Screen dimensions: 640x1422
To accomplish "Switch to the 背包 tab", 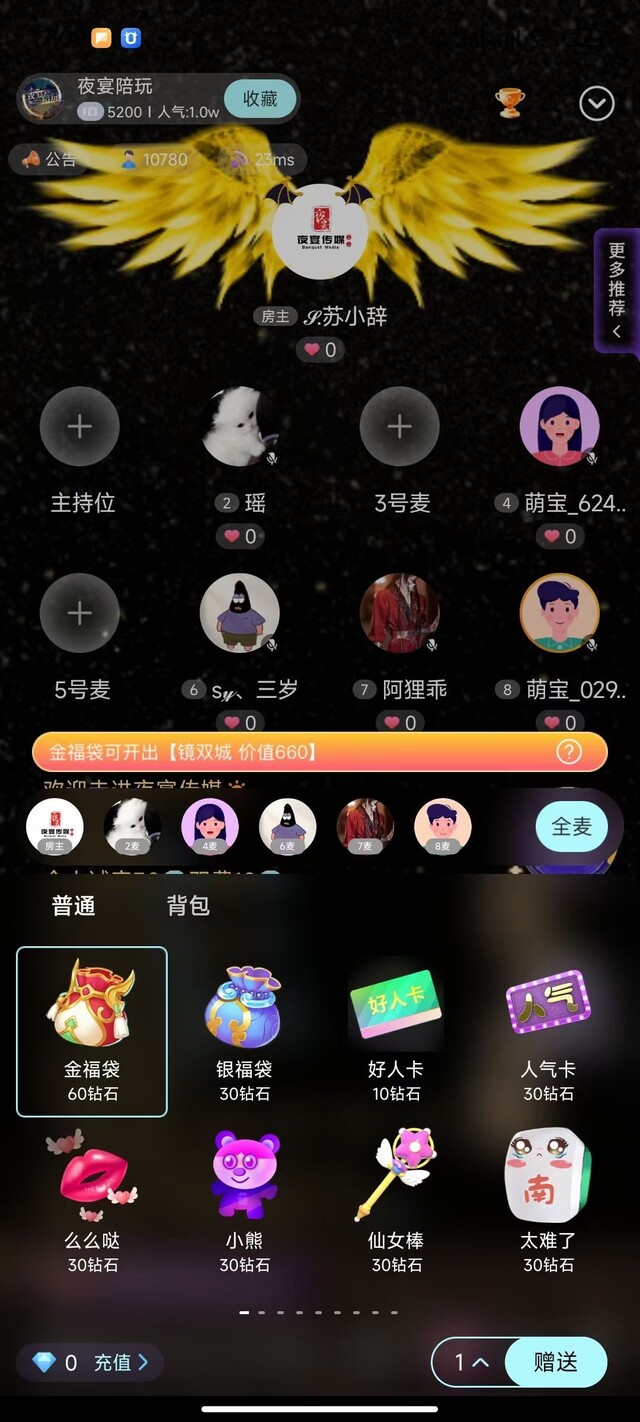I will 188,906.
